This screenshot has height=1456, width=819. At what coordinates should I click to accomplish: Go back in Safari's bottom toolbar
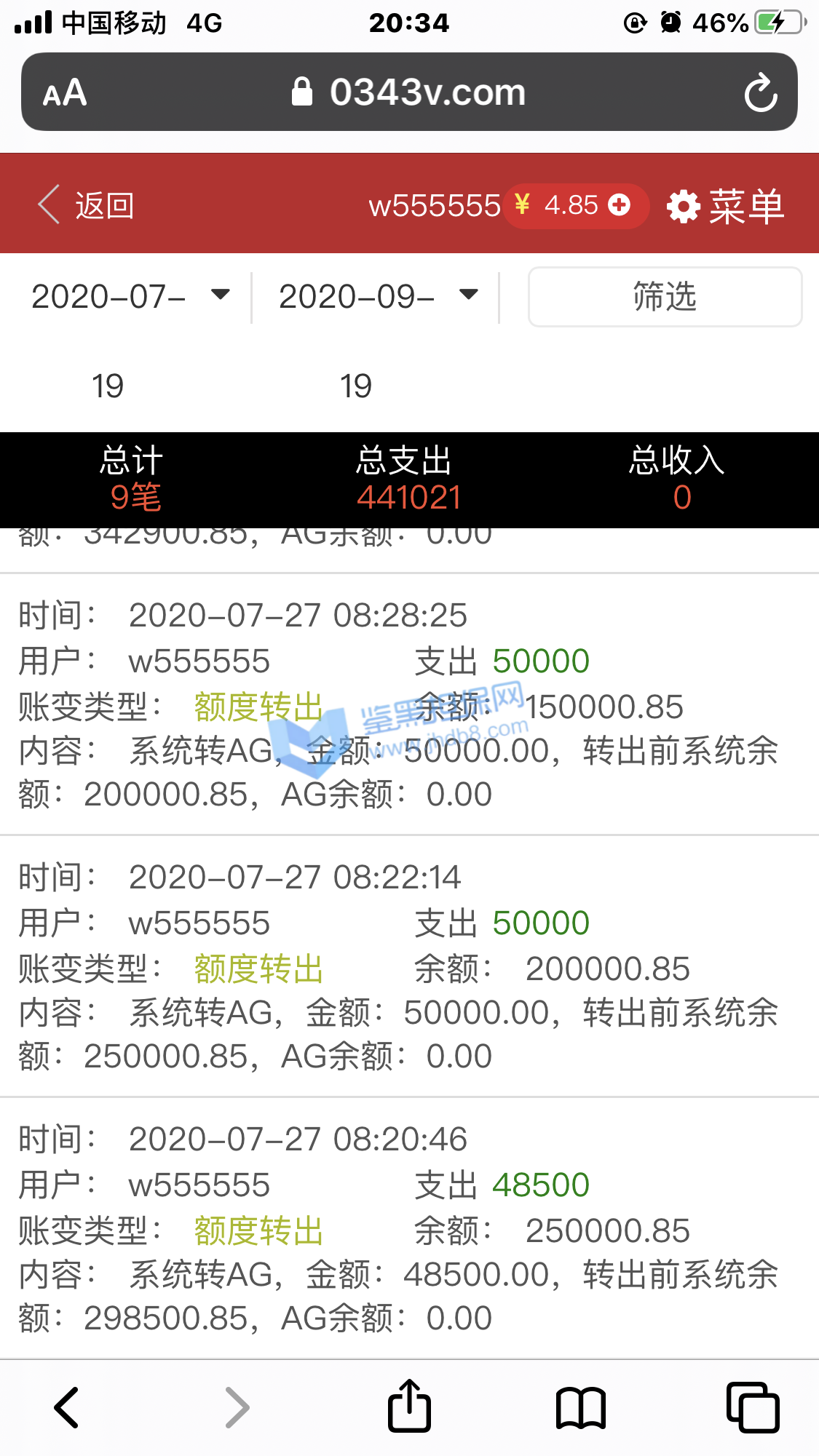[x=67, y=1407]
